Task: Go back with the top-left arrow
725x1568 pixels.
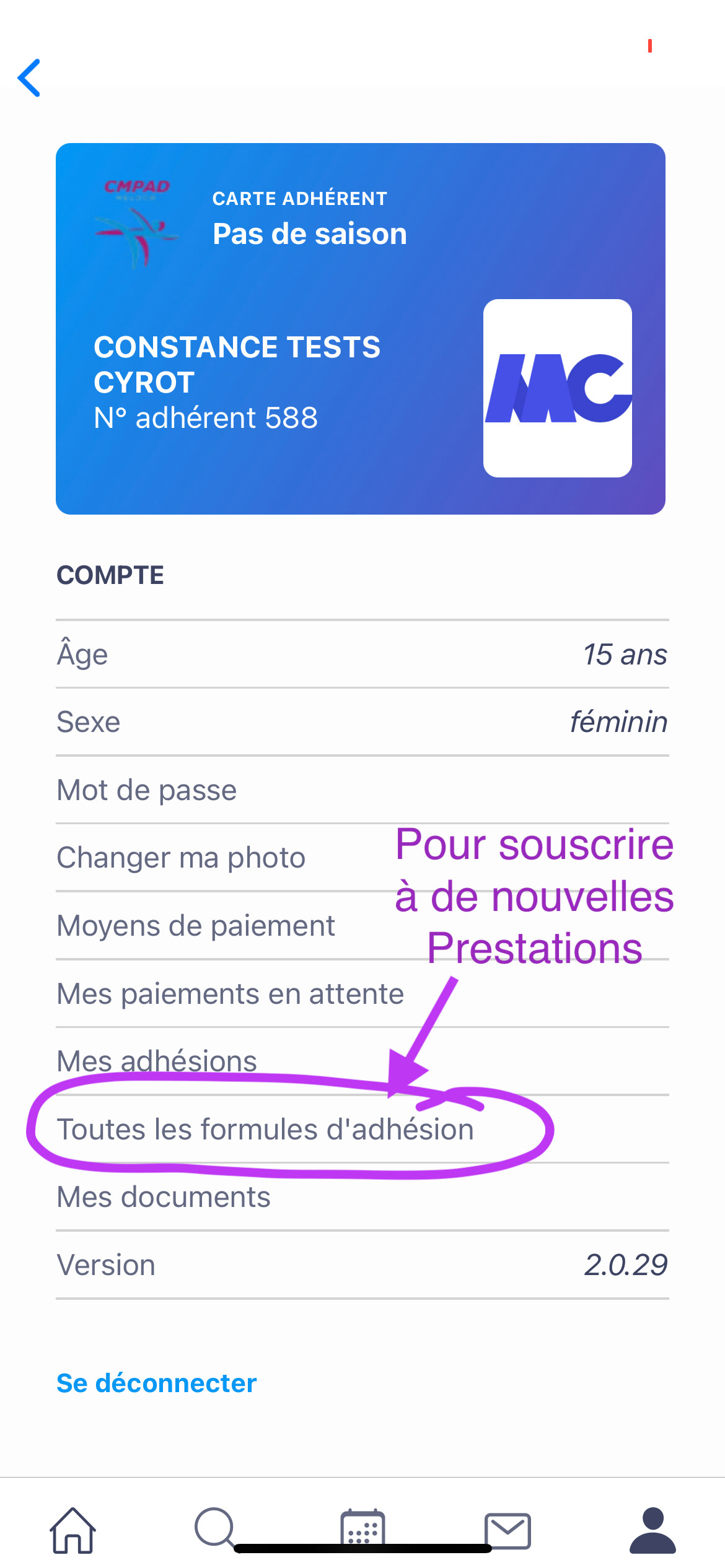Action: pos(29,78)
